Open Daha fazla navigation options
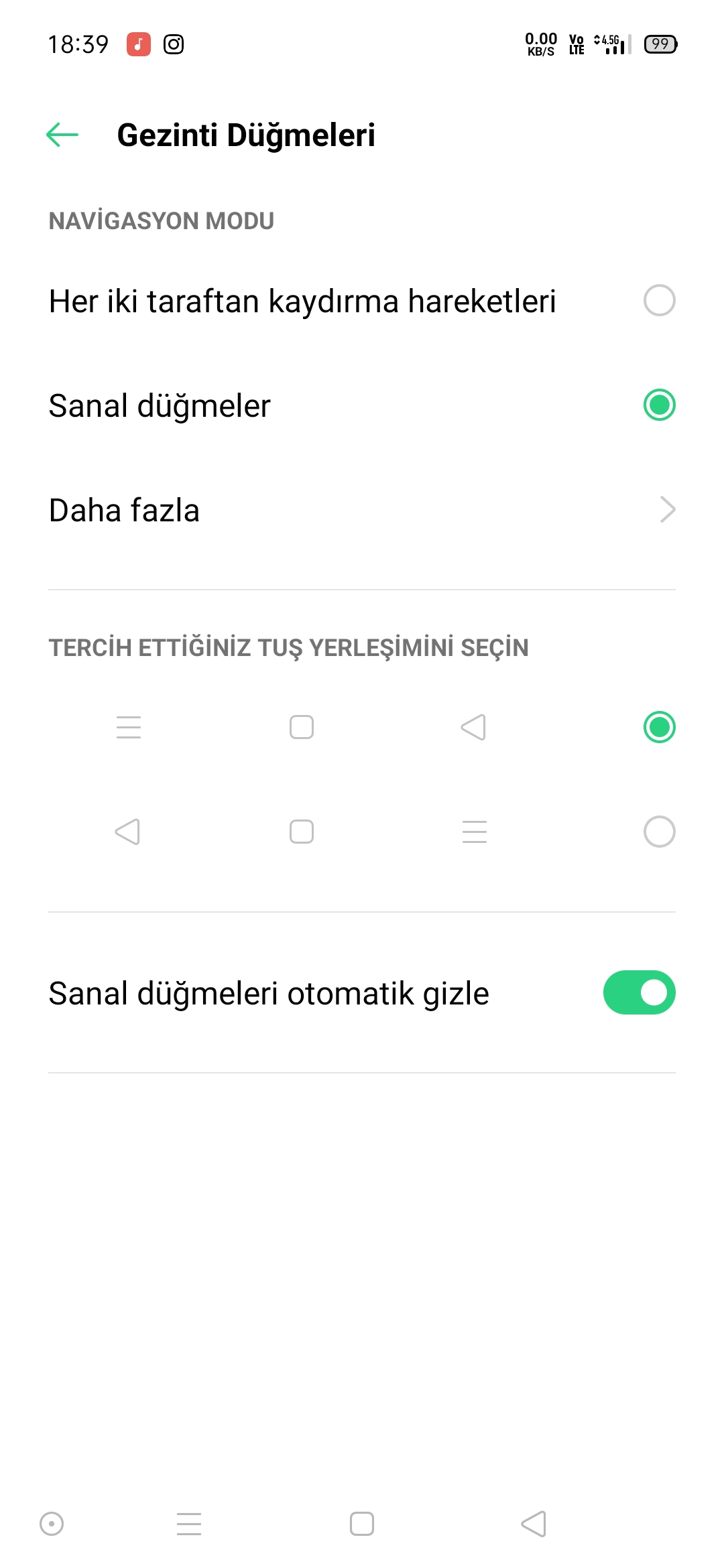Screen dimensions: 724x1568 pos(362,510)
